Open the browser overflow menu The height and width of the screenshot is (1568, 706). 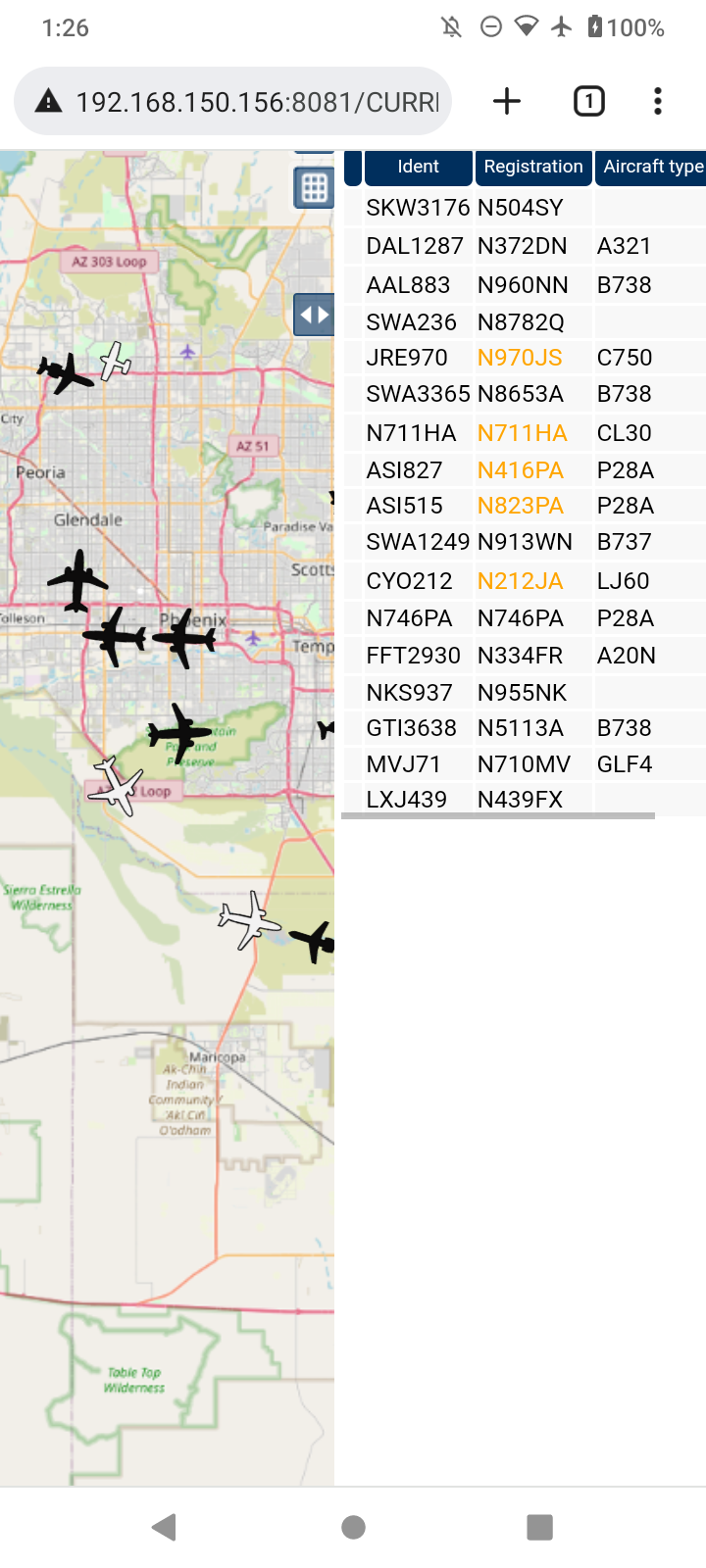point(658,101)
